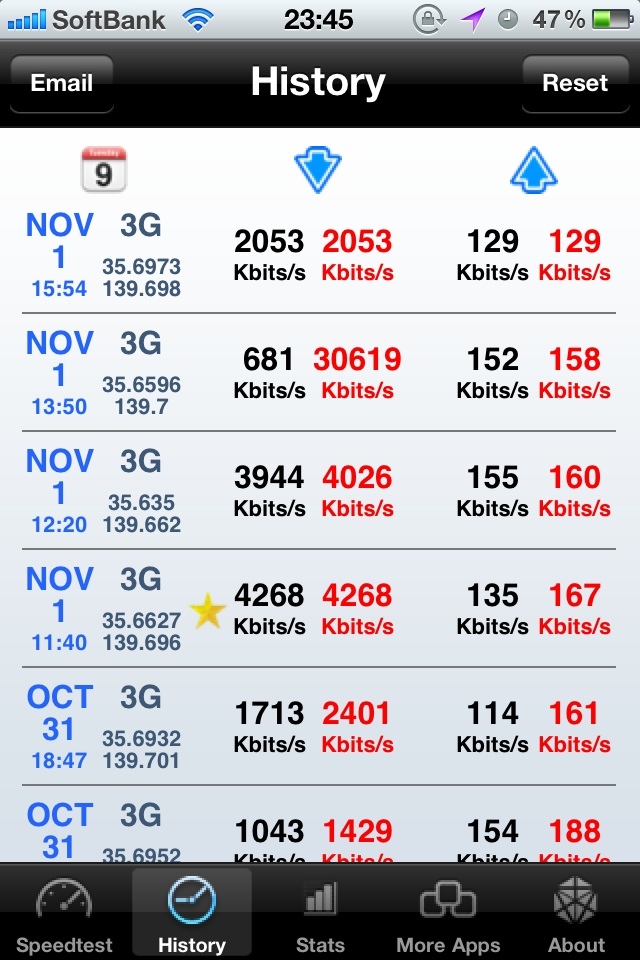The image size is (640, 960).
Task: Go to the Stats tab
Action: coord(320,915)
